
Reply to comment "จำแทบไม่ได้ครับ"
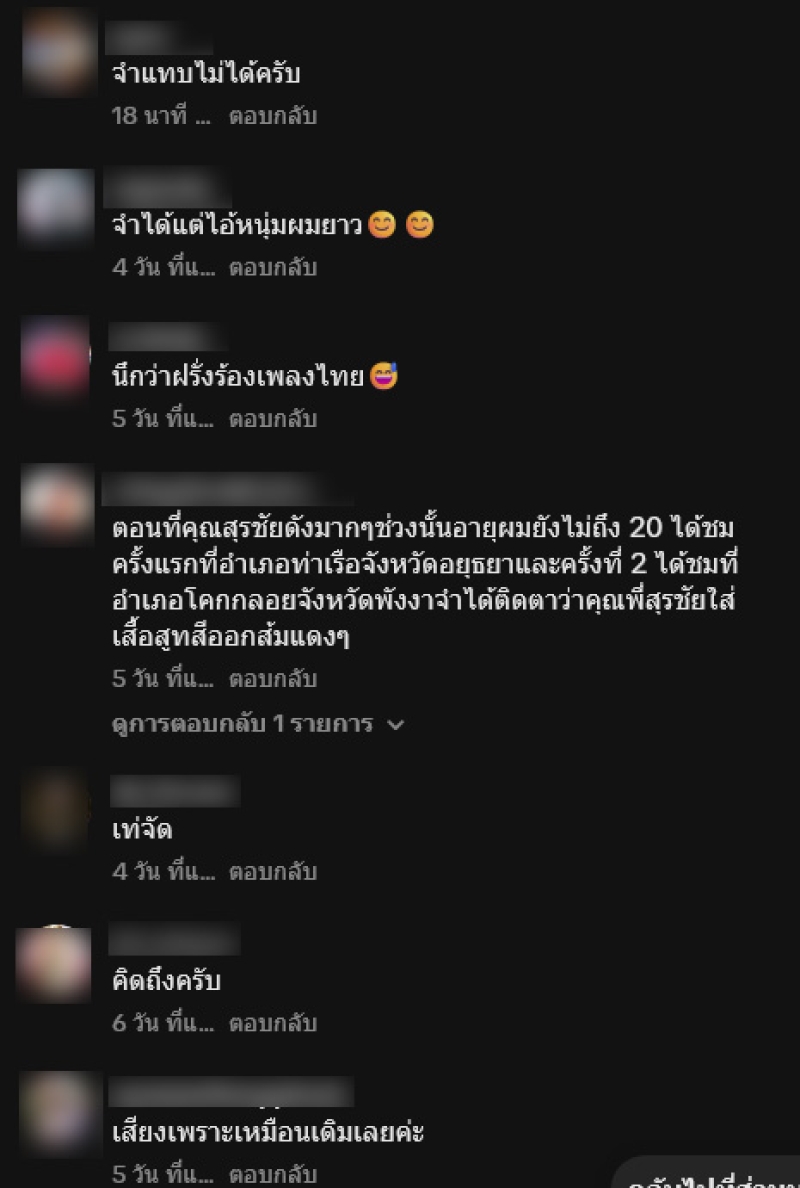[272, 116]
